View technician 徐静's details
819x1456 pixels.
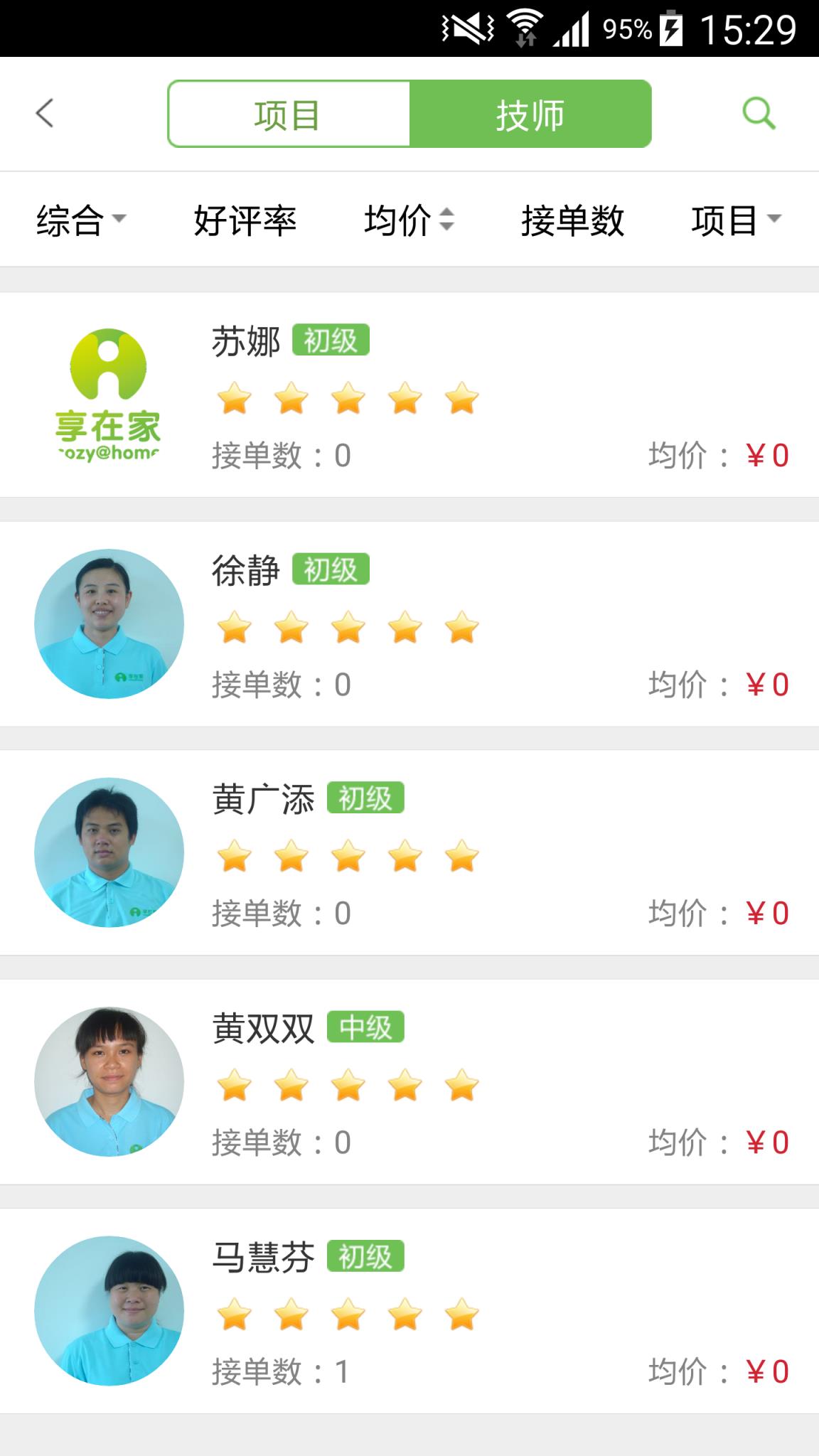(409, 624)
